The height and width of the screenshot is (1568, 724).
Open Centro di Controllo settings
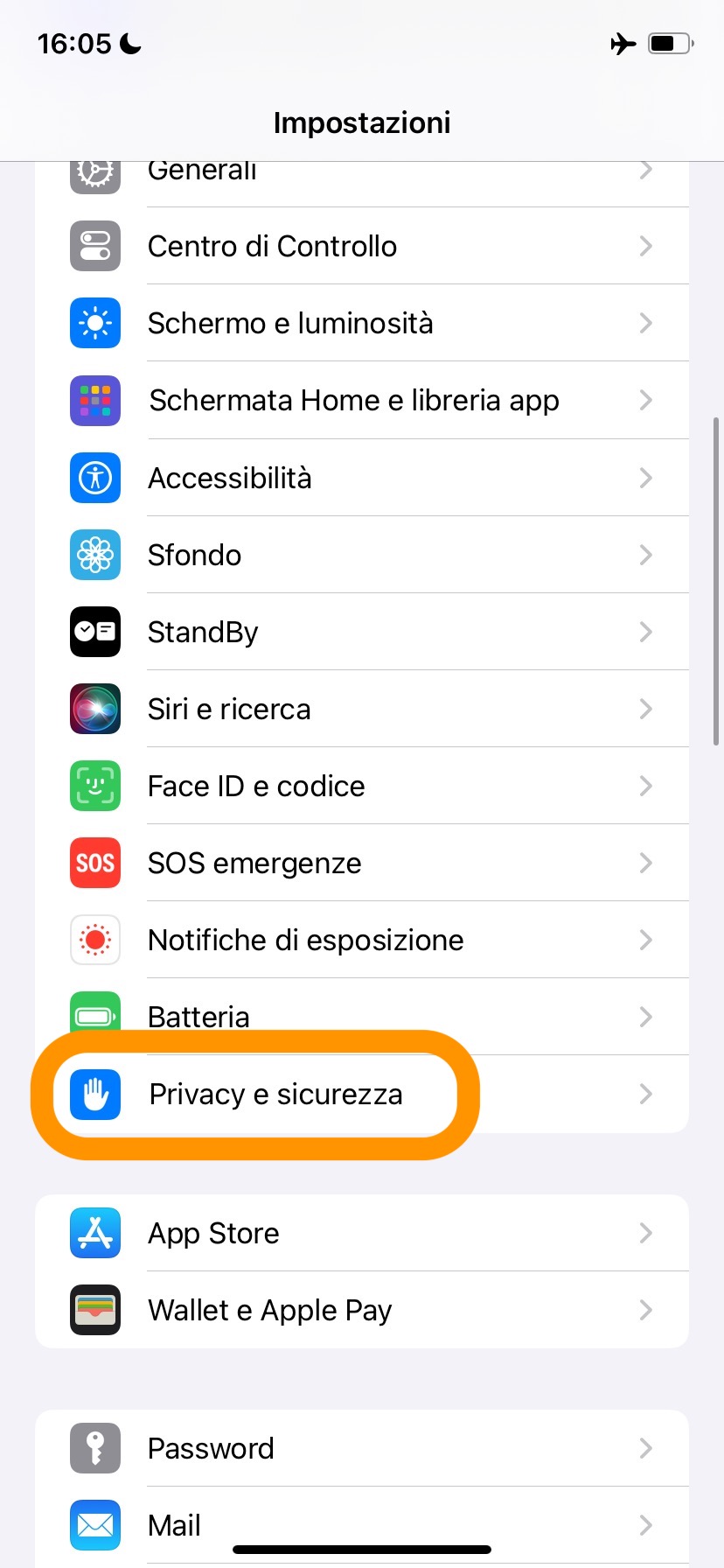pyautogui.click(x=360, y=246)
